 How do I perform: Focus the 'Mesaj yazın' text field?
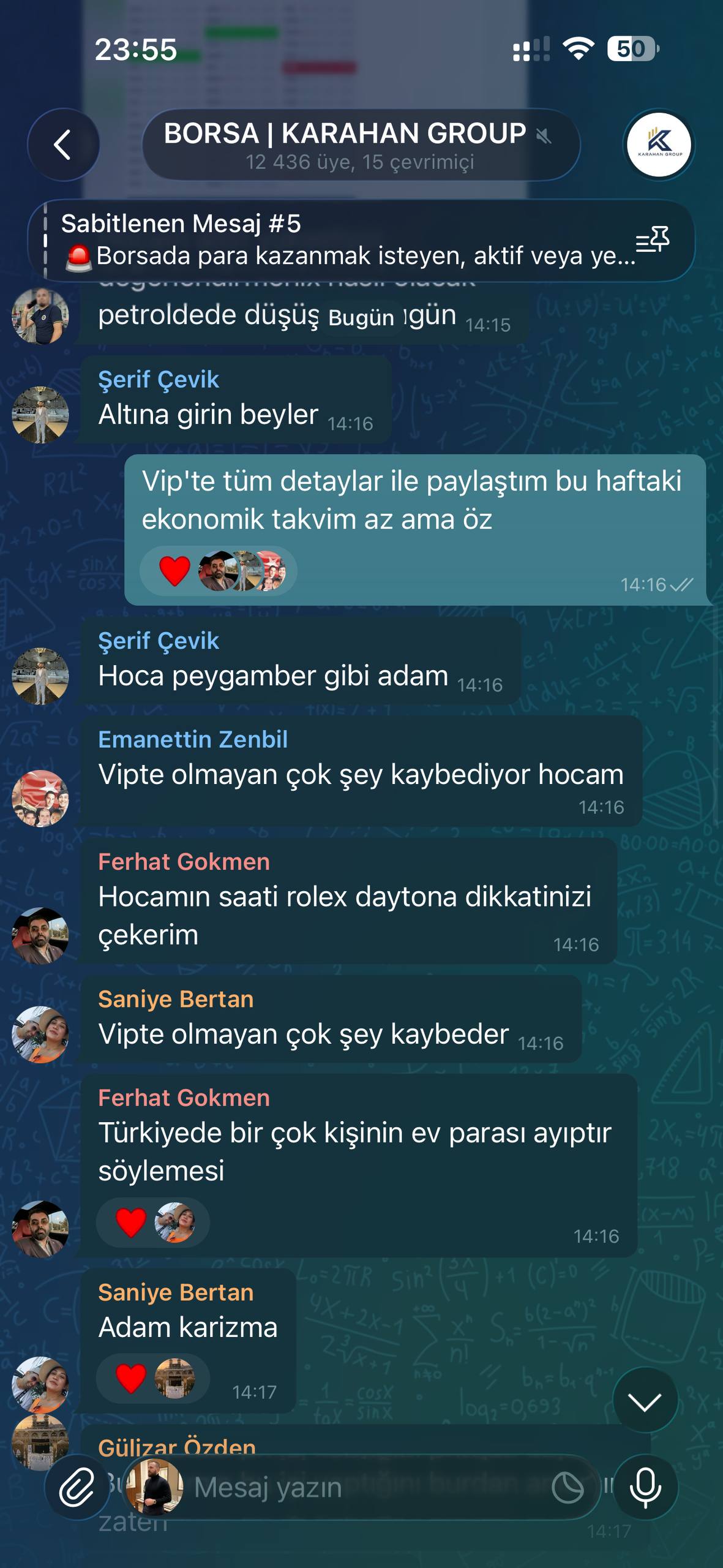click(x=367, y=1487)
